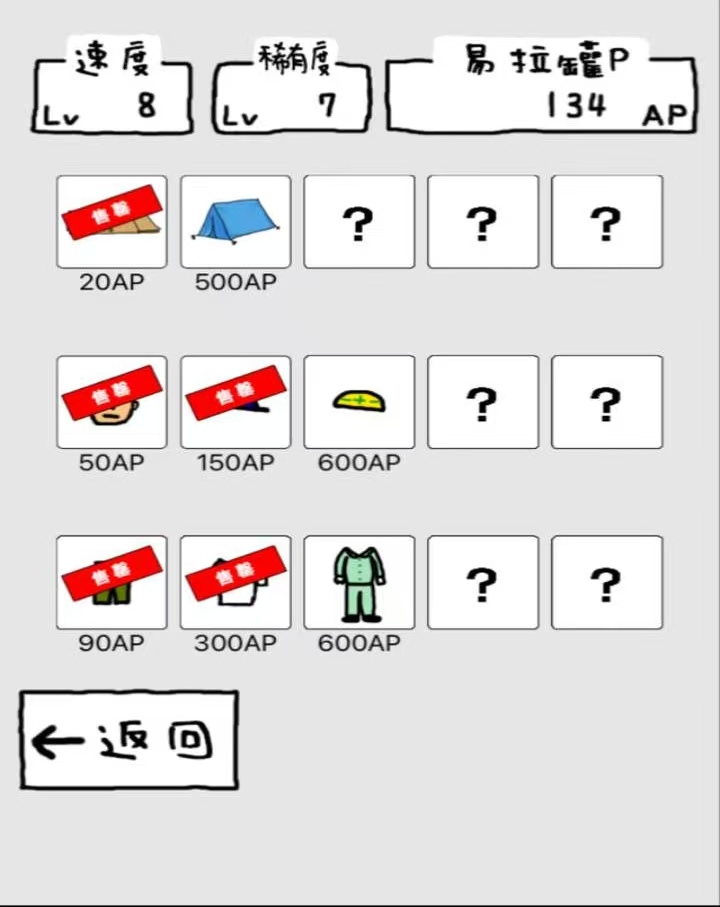Open the sold-out 20AP cardboard shelter item
The height and width of the screenshot is (907, 720).
click(112, 222)
